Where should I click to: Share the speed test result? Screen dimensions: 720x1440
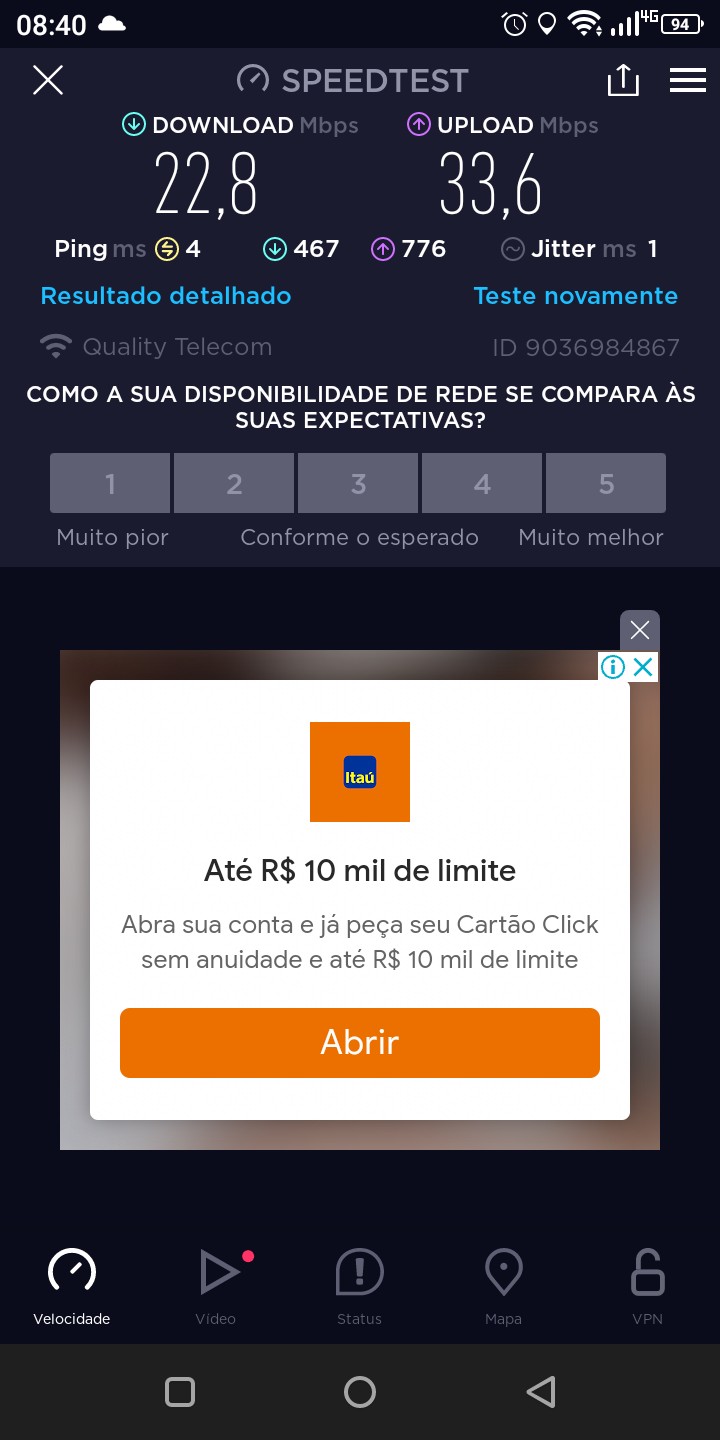pos(622,80)
